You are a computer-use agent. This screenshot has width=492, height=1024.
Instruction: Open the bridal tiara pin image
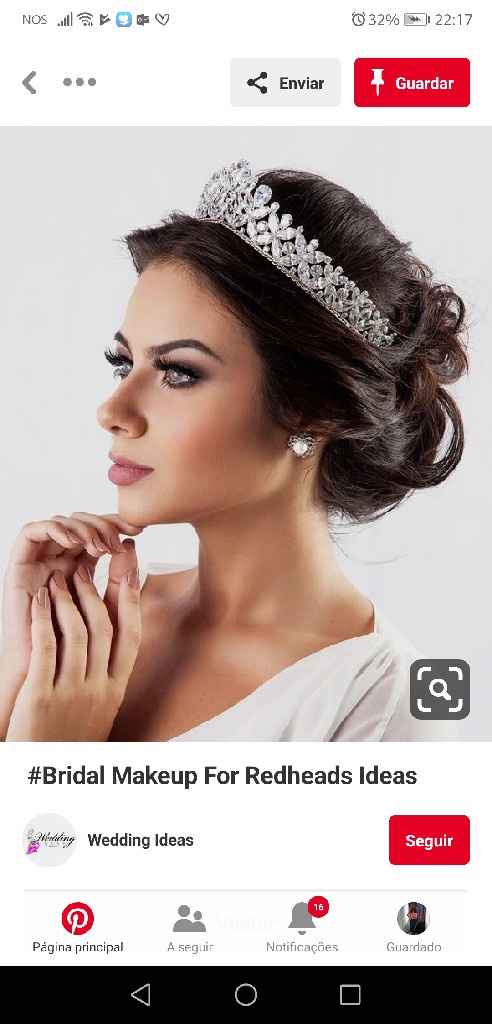point(246,434)
